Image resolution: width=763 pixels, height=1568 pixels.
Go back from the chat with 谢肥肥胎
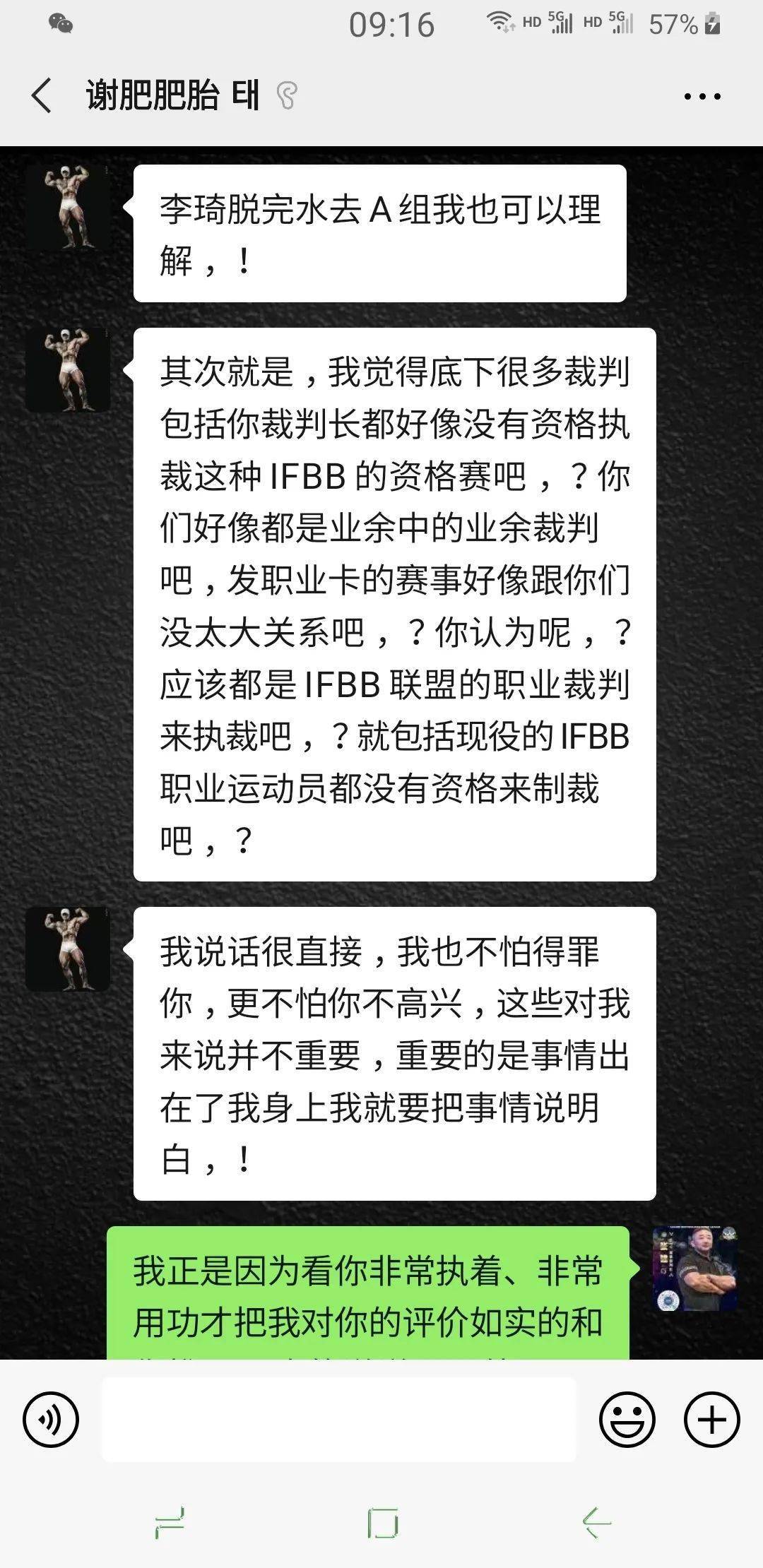pyautogui.click(x=42, y=95)
